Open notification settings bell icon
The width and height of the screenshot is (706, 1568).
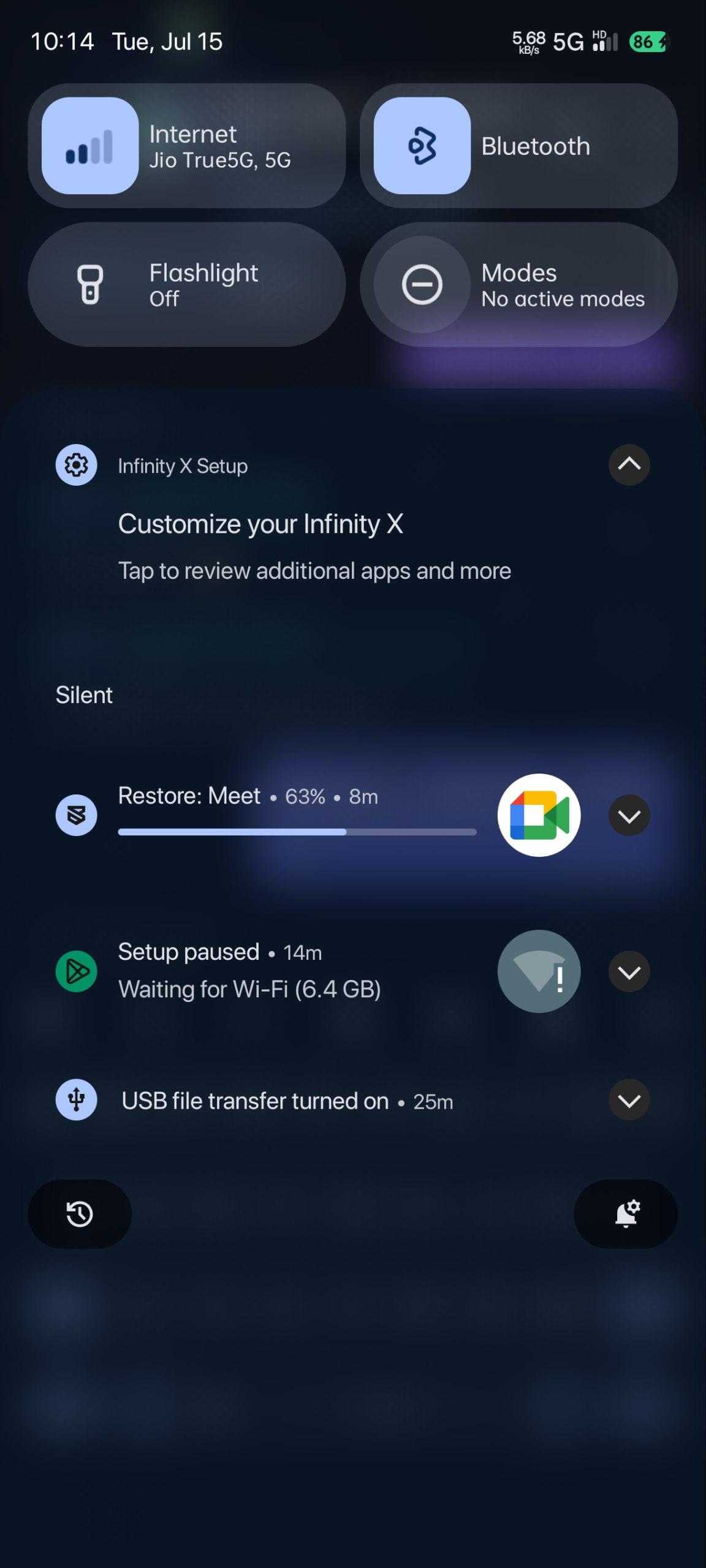coord(626,1214)
